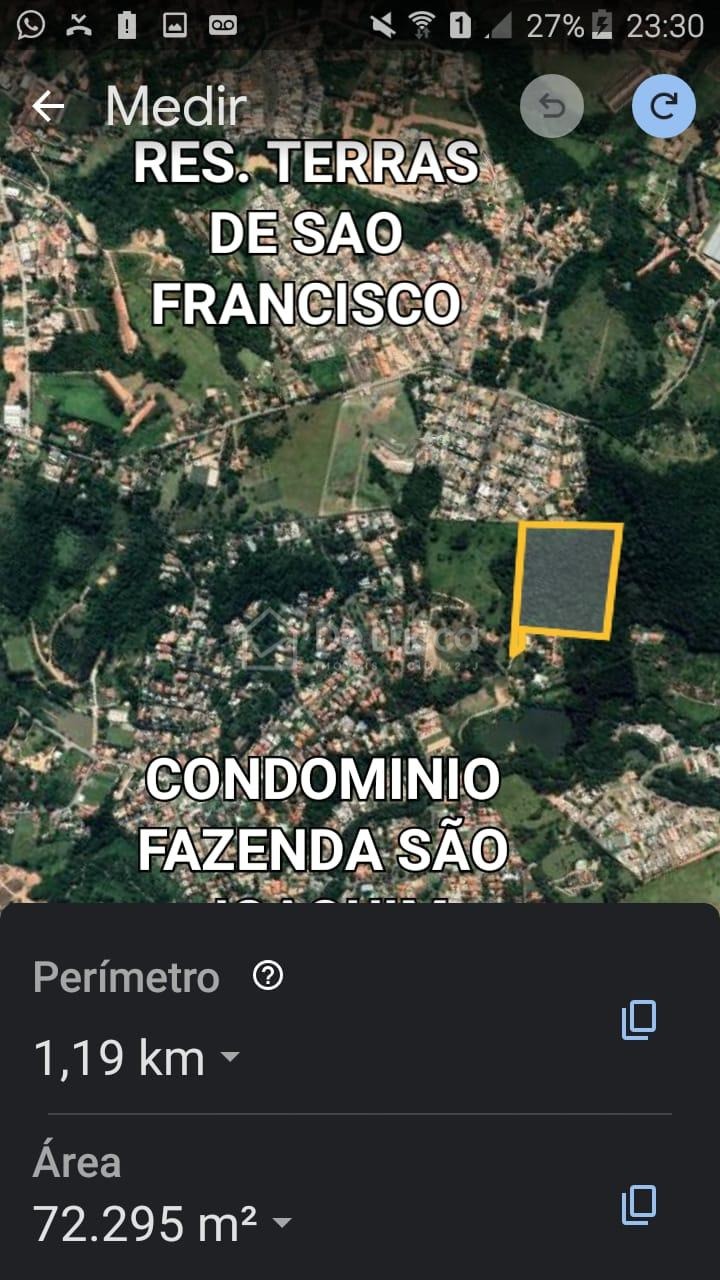Change the area unit from m²

282,1222
